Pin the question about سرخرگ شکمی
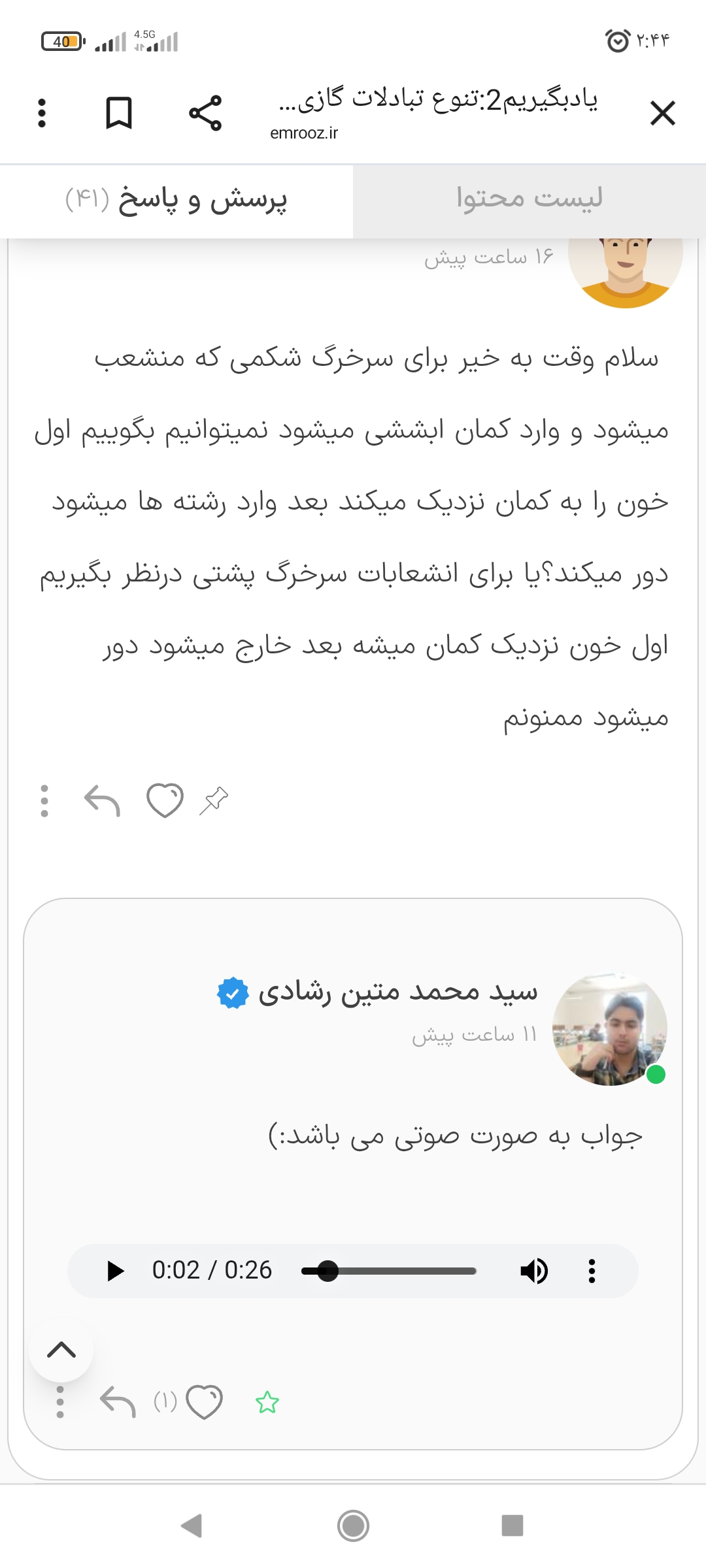The width and height of the screenshot is (706, 1568). pos(214,800)
